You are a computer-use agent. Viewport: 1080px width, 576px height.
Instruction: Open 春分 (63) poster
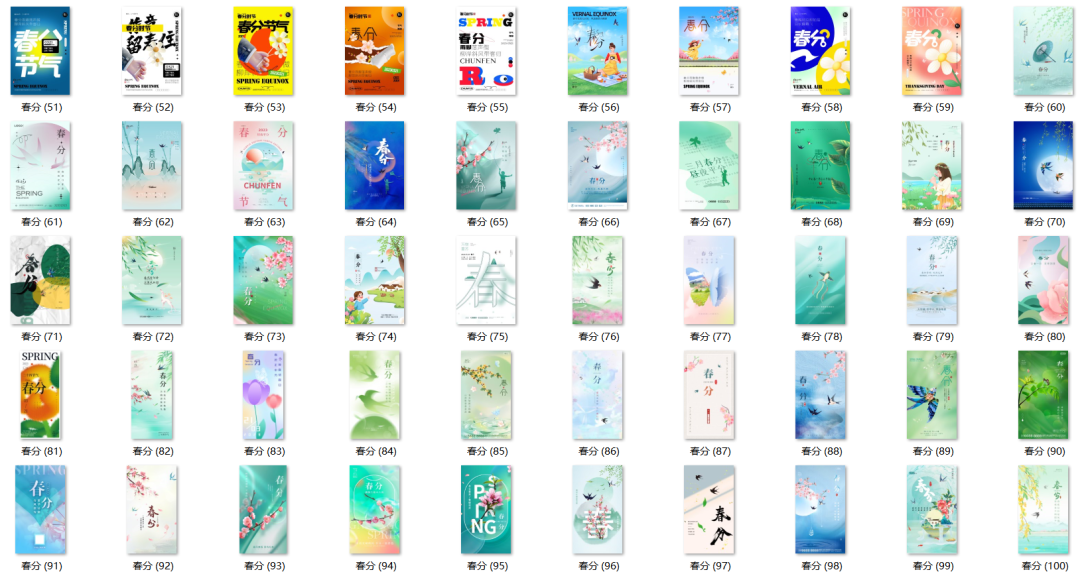(x=262, y=166)
